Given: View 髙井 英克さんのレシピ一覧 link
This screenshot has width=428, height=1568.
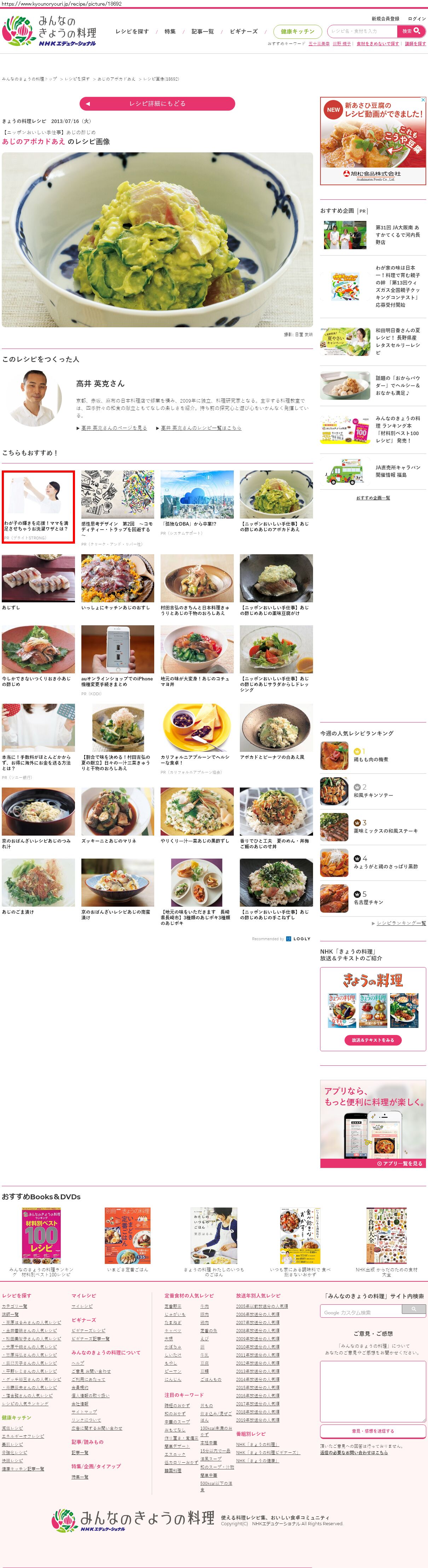Looking at the screenshot, I should click(x=201, y=428).
